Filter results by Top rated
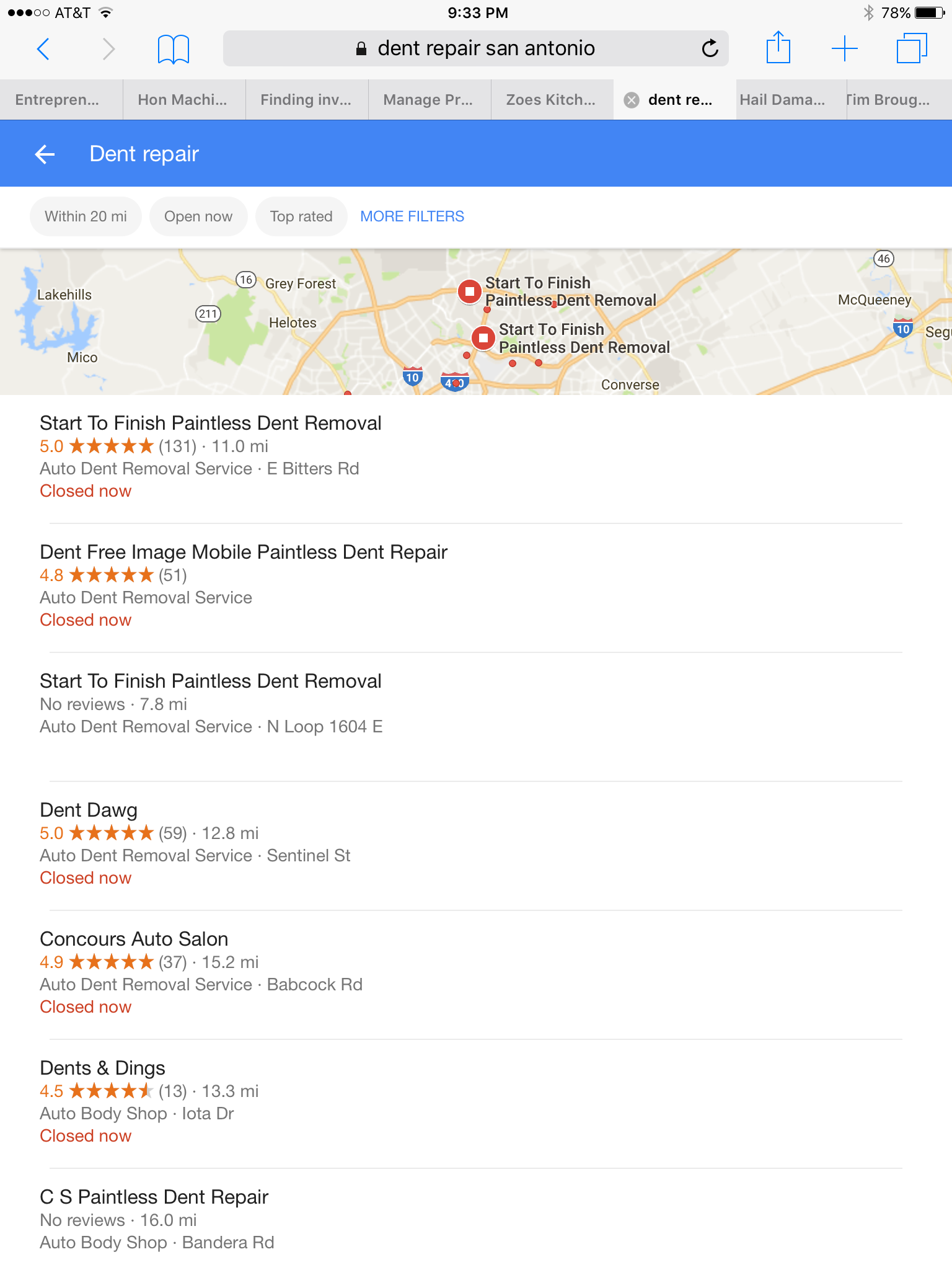Screen dimensions: 952x1270 coord(301,216)
